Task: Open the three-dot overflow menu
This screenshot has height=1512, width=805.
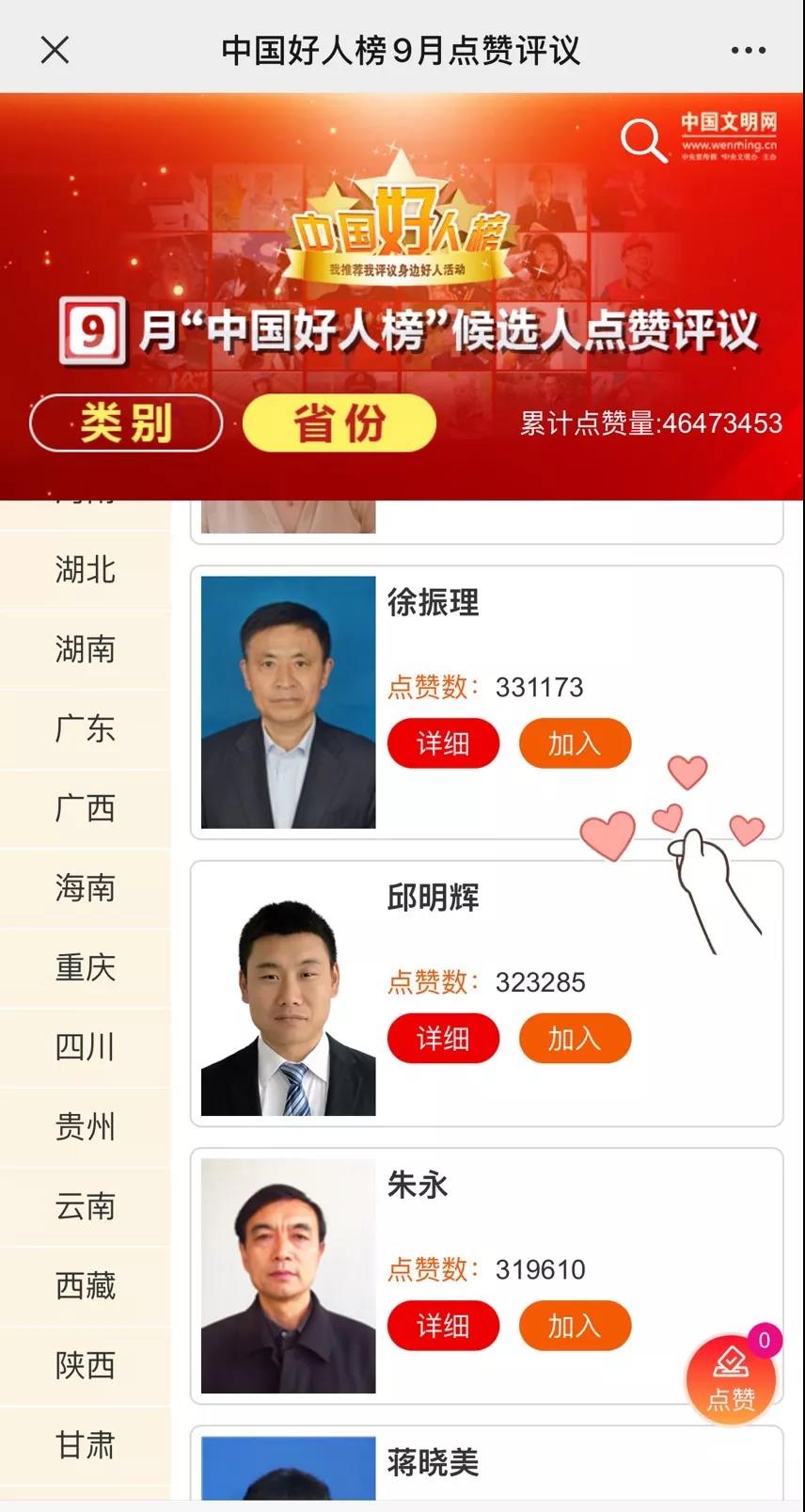Action: click(x=749, y=51)
